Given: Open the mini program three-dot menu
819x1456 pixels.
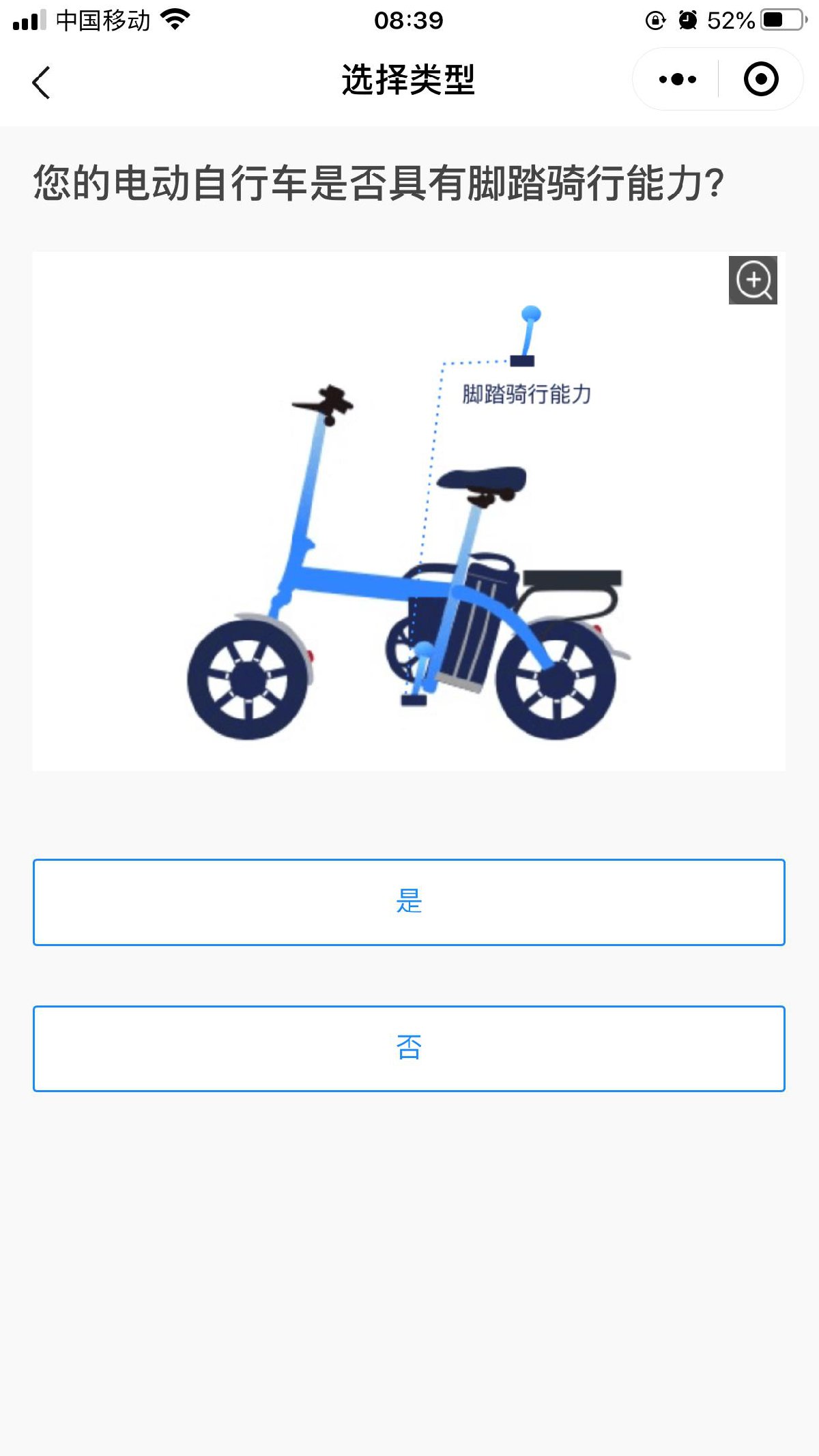Looking at the screenshot, I should point(677,79).
